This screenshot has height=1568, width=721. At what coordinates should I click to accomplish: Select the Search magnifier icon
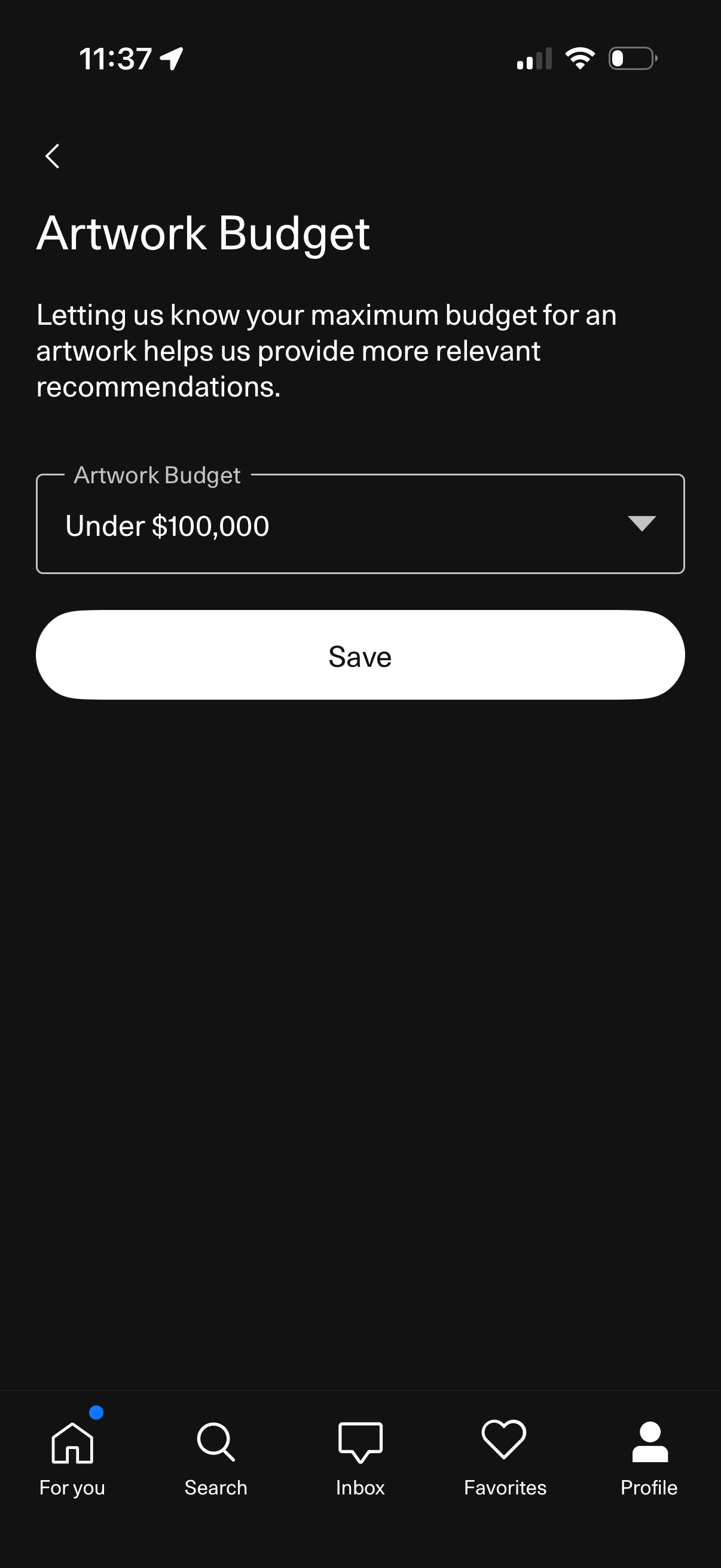click(x=216, y=1440)
